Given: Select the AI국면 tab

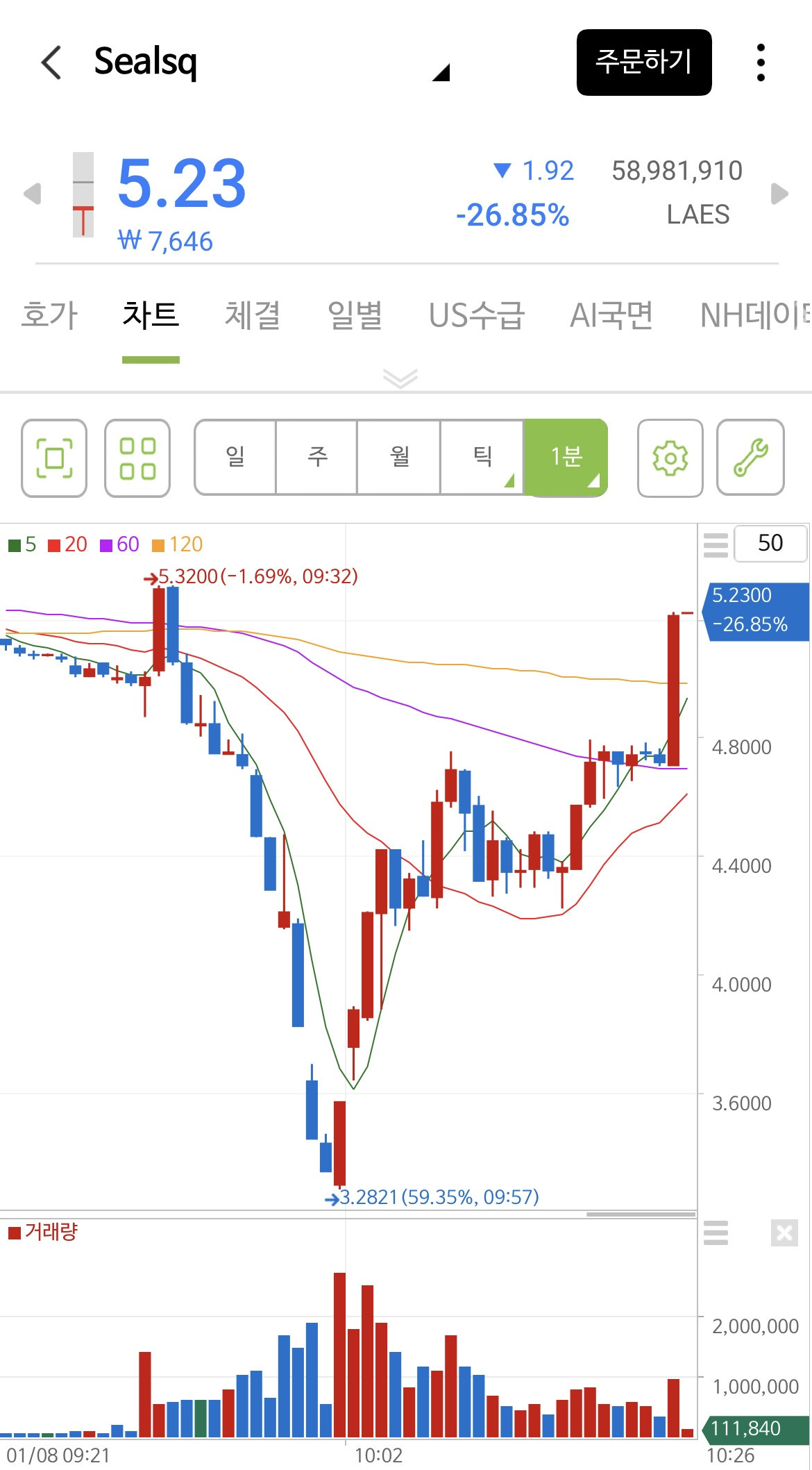Looking at the screenshot, I should pyautogui.click(x=611, y=315).
